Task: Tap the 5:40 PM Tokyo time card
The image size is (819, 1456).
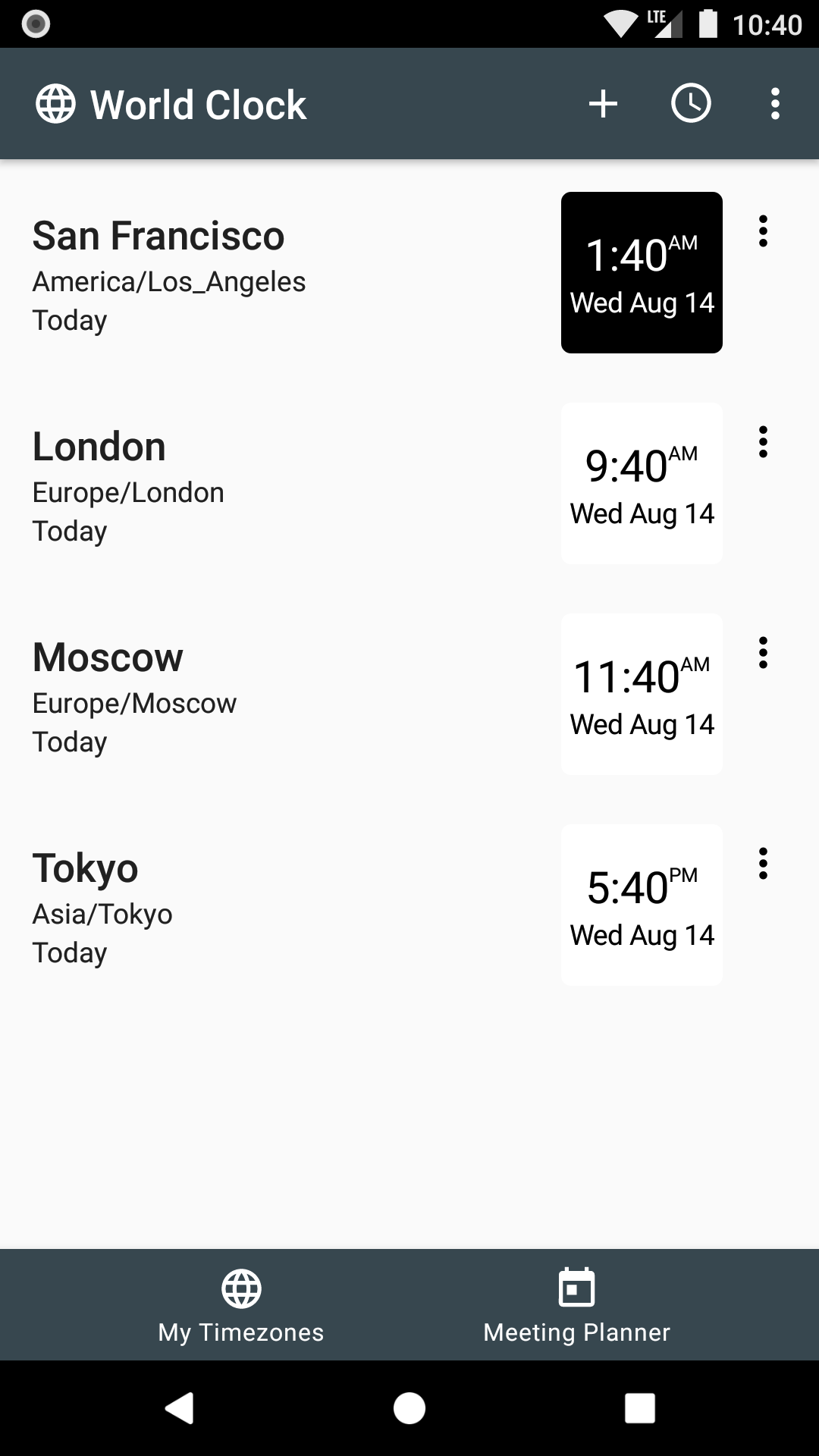Action: pos(642,904)
